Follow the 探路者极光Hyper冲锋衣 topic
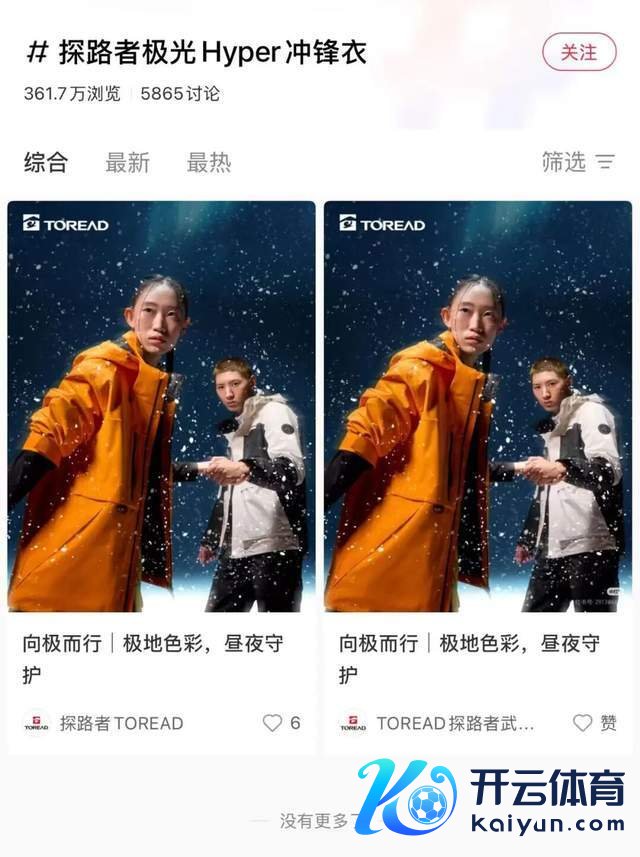The image size is (640, 857). pos(579,52)
